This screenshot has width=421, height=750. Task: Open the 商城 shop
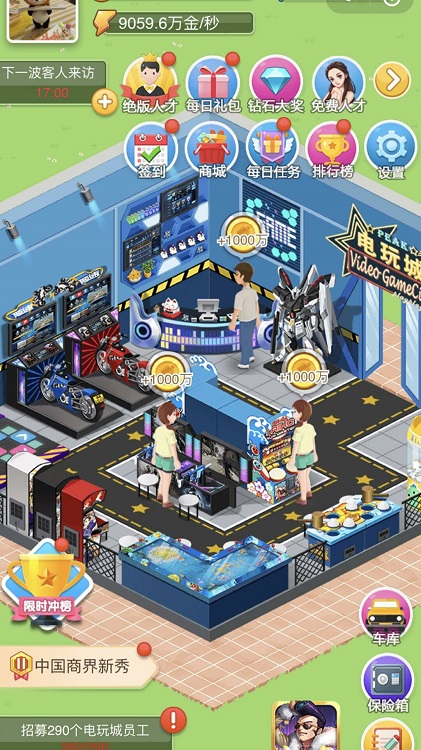(212, 150)
